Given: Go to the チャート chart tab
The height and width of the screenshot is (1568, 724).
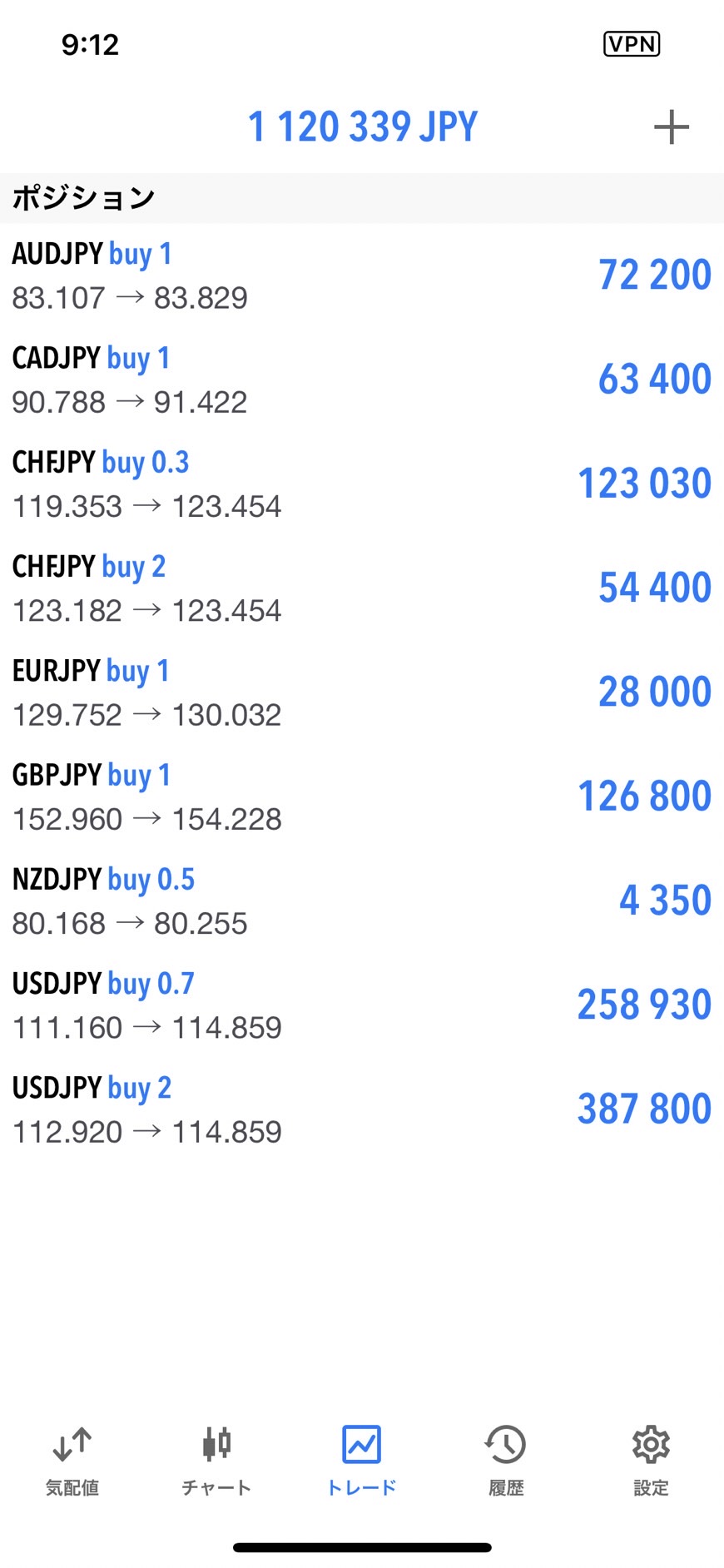Looking at the screenshot, I should pos(216,1460).
